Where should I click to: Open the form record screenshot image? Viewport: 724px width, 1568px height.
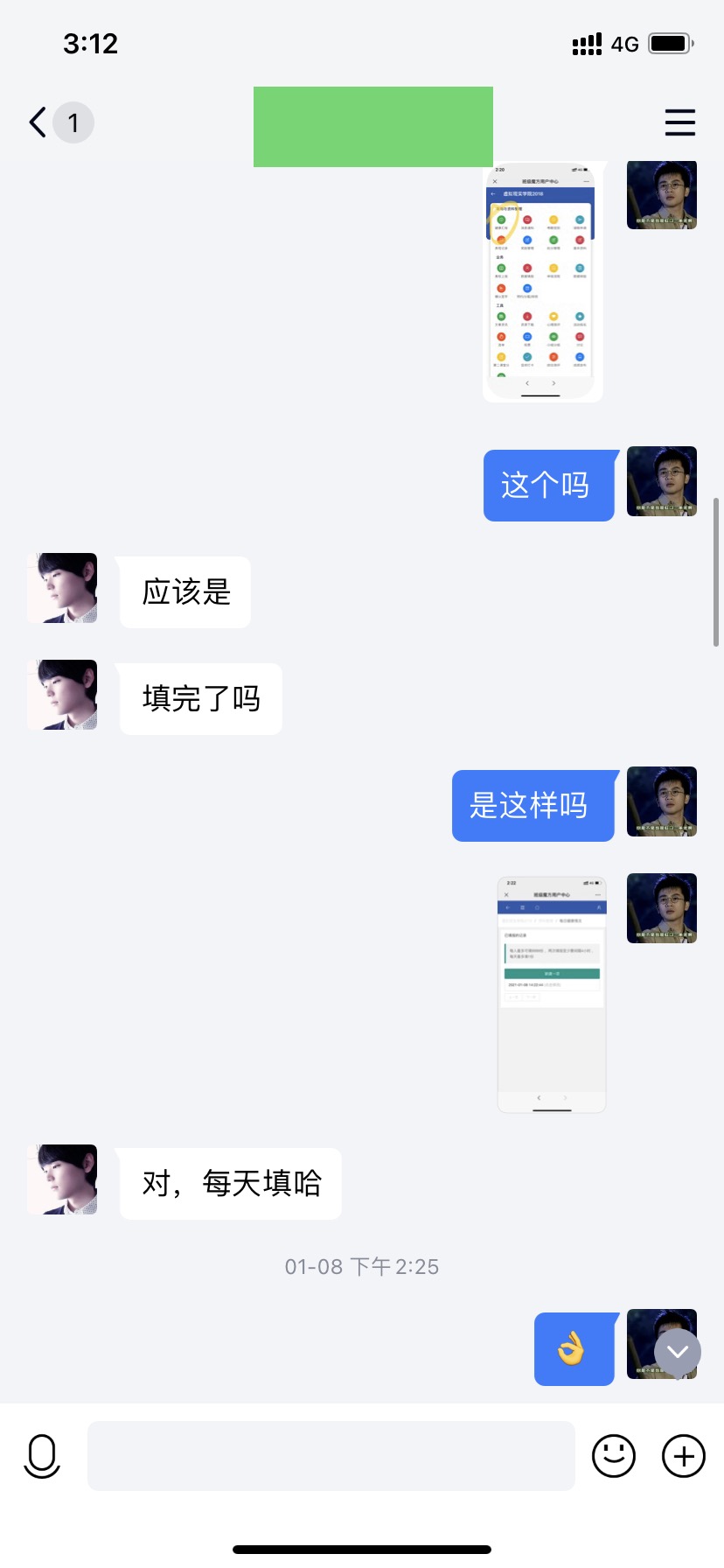coord(551,994)
